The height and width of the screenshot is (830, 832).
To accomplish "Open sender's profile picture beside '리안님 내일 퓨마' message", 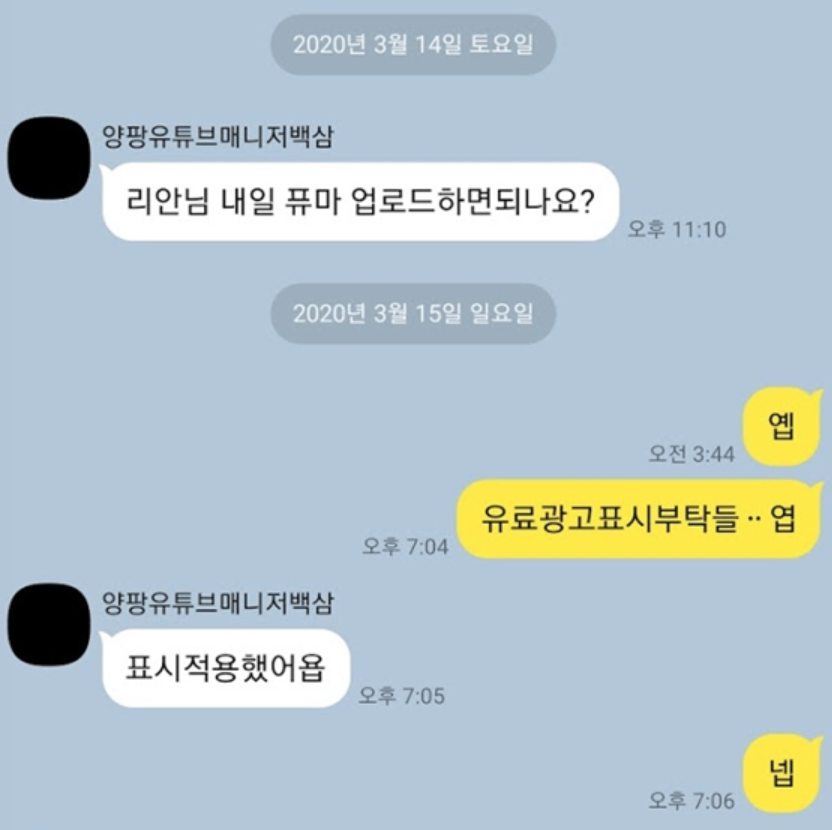I will click(47, 158).
